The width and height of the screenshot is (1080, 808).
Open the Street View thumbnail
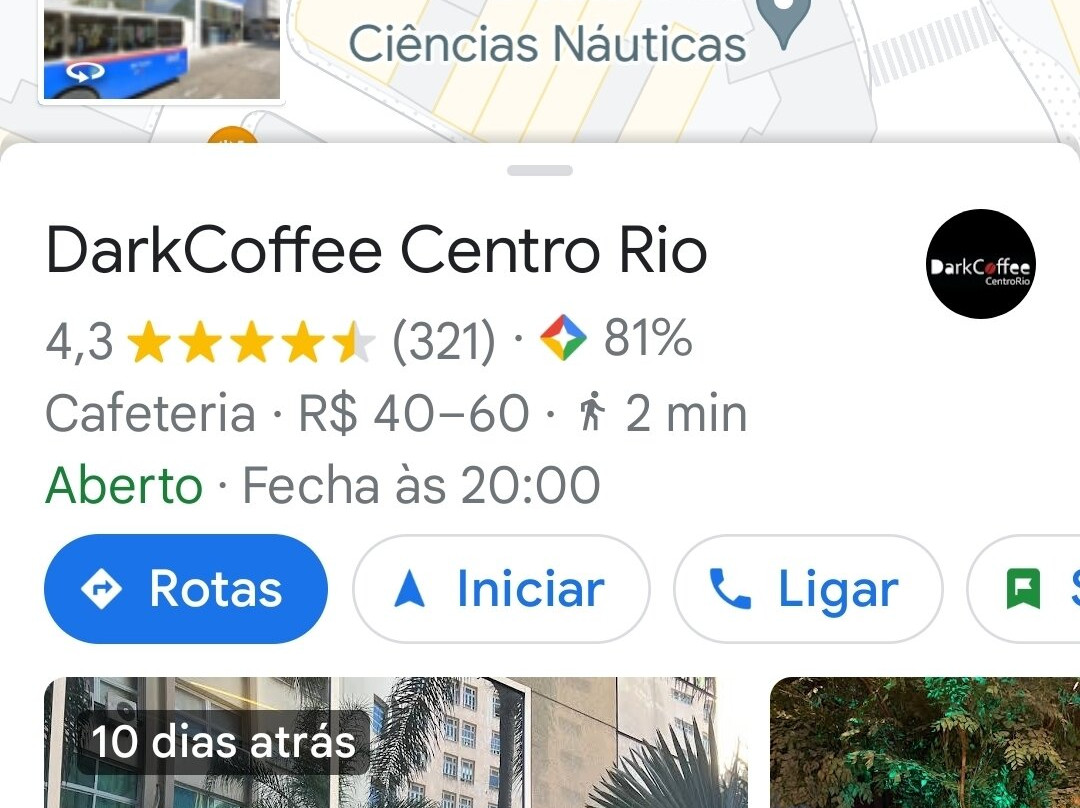pyautogui.click(x=160, y=48)
